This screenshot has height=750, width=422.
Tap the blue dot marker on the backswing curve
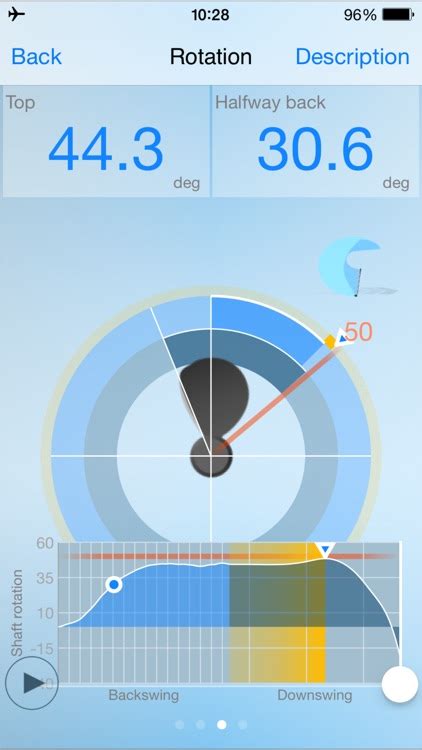[x=114, y=585]
